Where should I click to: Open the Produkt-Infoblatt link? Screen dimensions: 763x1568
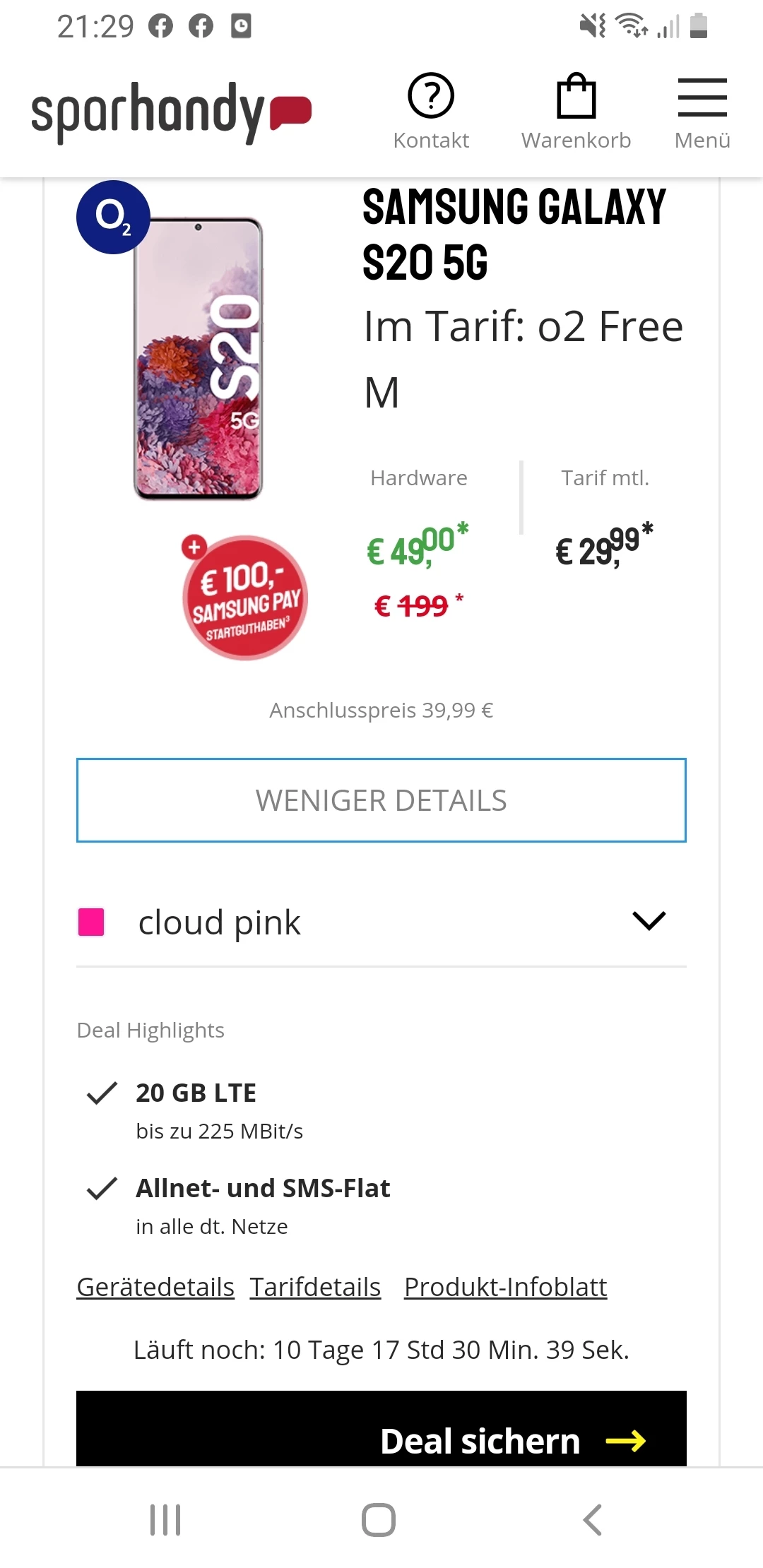pyautogui.click(x=505, y=1287)
